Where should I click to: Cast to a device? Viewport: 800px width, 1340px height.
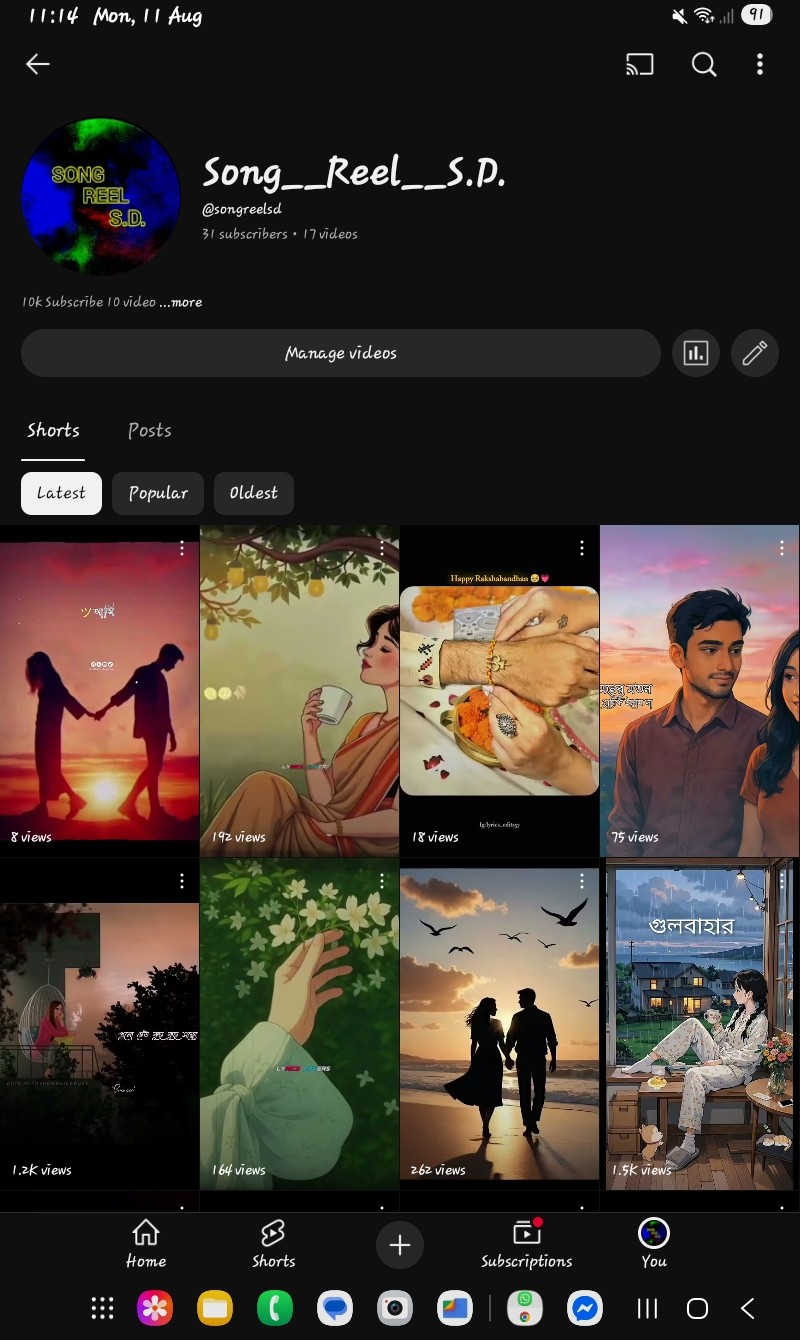coord(640,65)
